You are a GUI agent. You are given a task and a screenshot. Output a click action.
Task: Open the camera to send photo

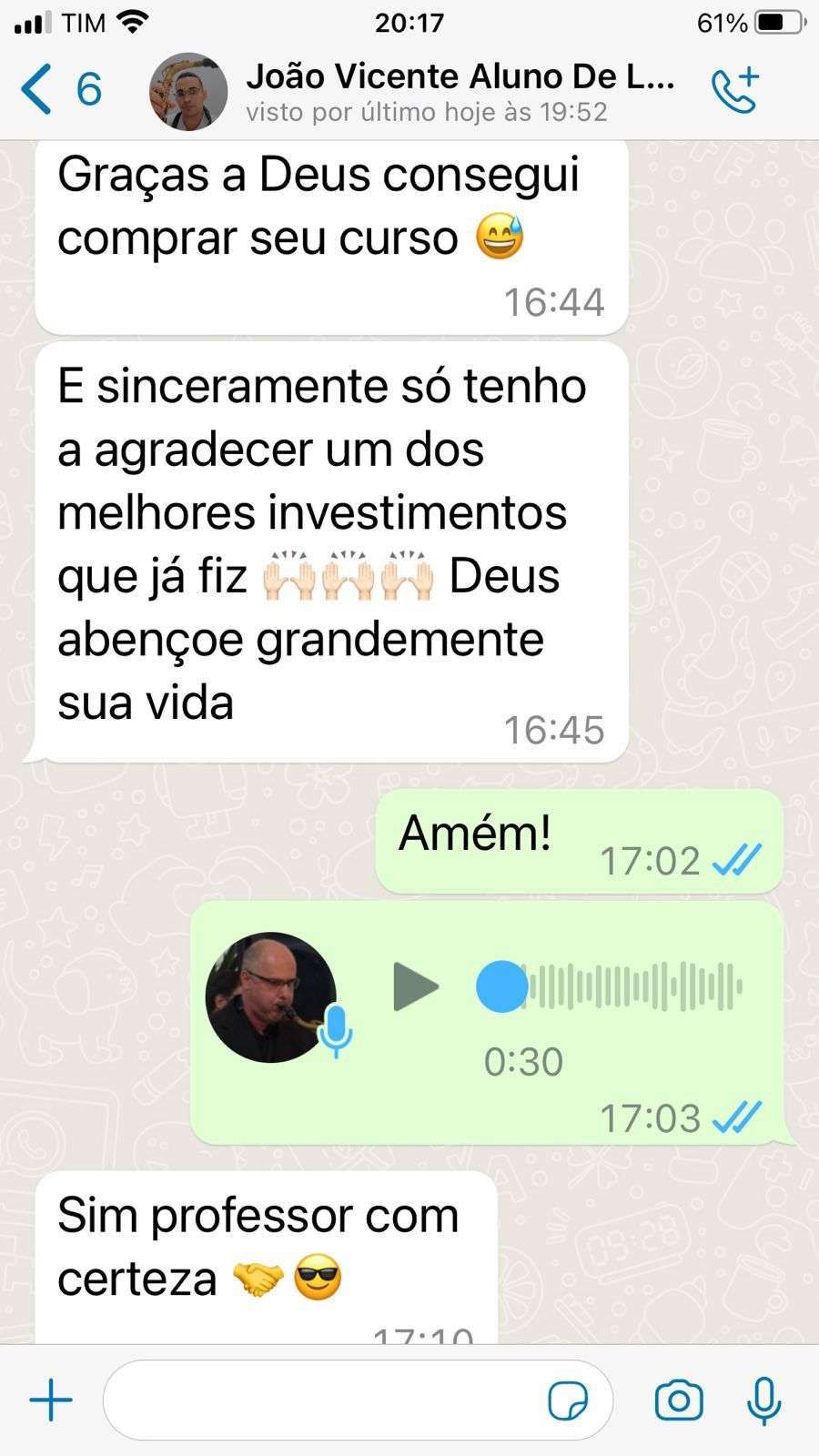click(x=679, y=1400)
